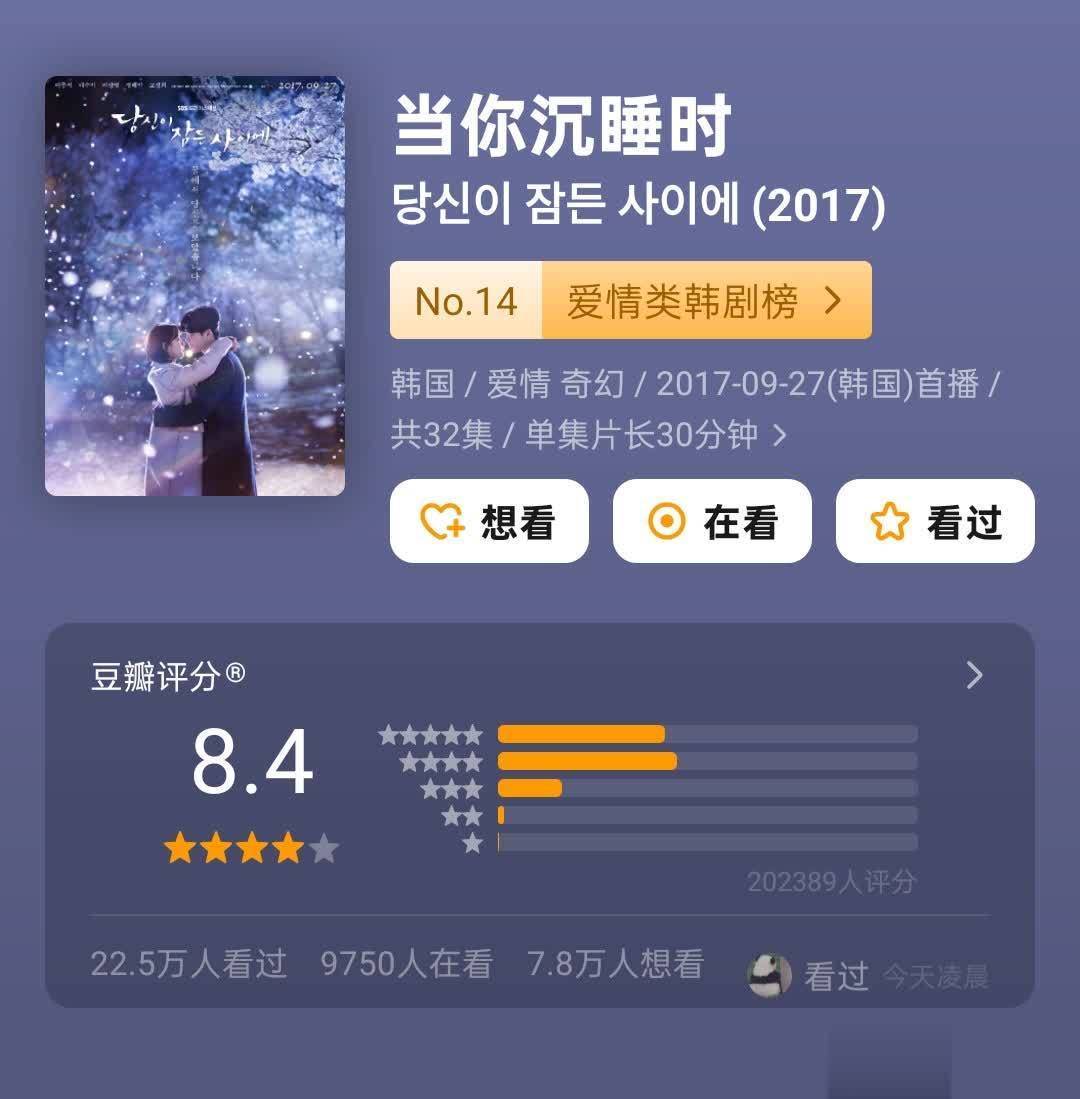The width and height of the screenshot is (1080, 1099).
Task: Open the No.14 爱情类韩剧榜 ranking
Action: [630, 300]
